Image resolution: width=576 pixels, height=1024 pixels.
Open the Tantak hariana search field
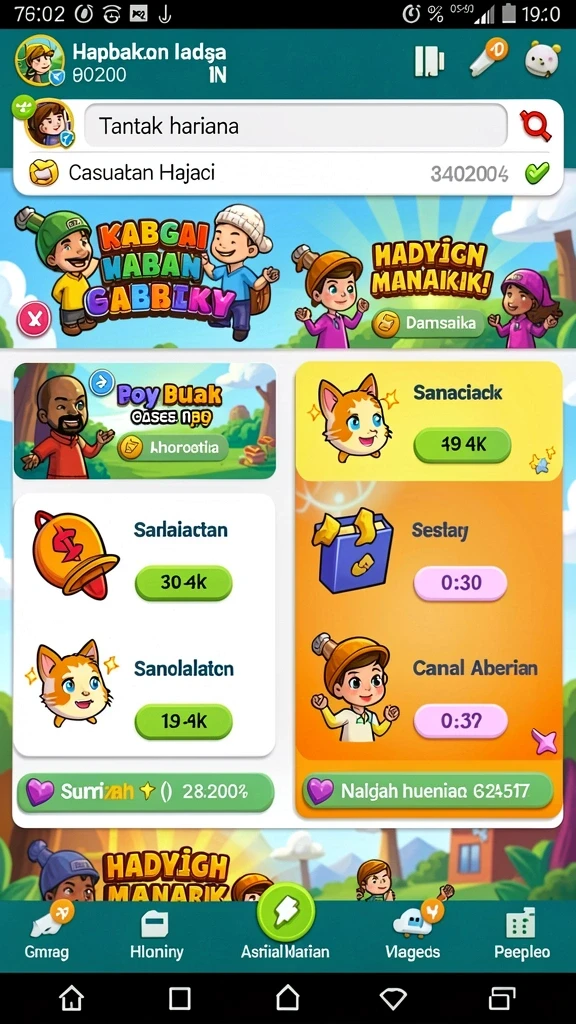pos(296,125)
